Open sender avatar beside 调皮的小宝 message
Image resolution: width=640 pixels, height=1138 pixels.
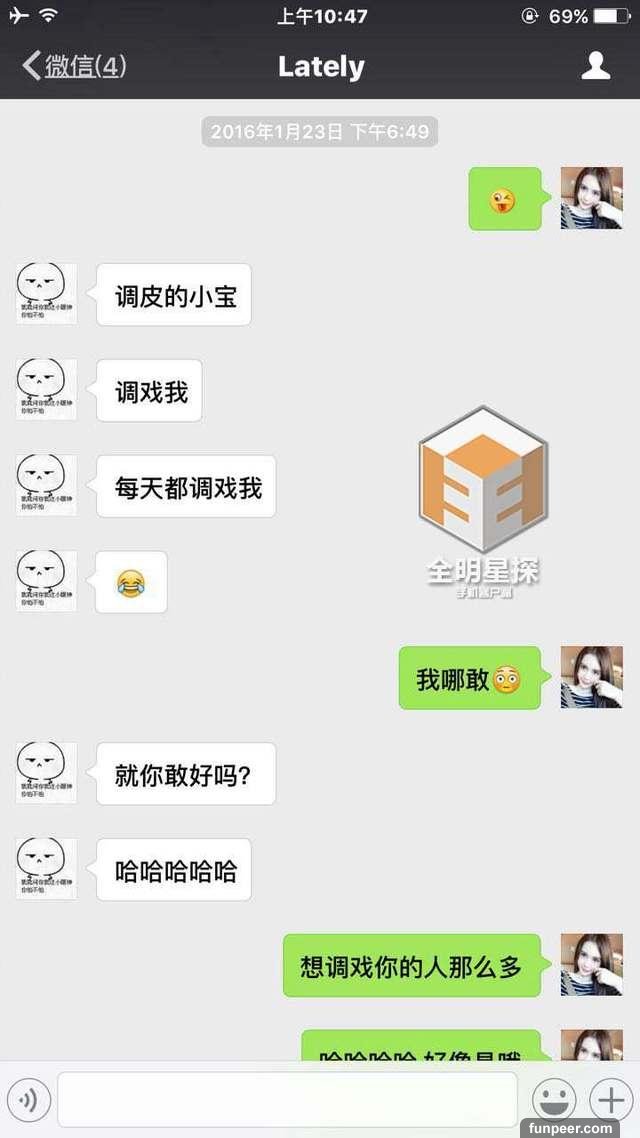coord(46,294)
